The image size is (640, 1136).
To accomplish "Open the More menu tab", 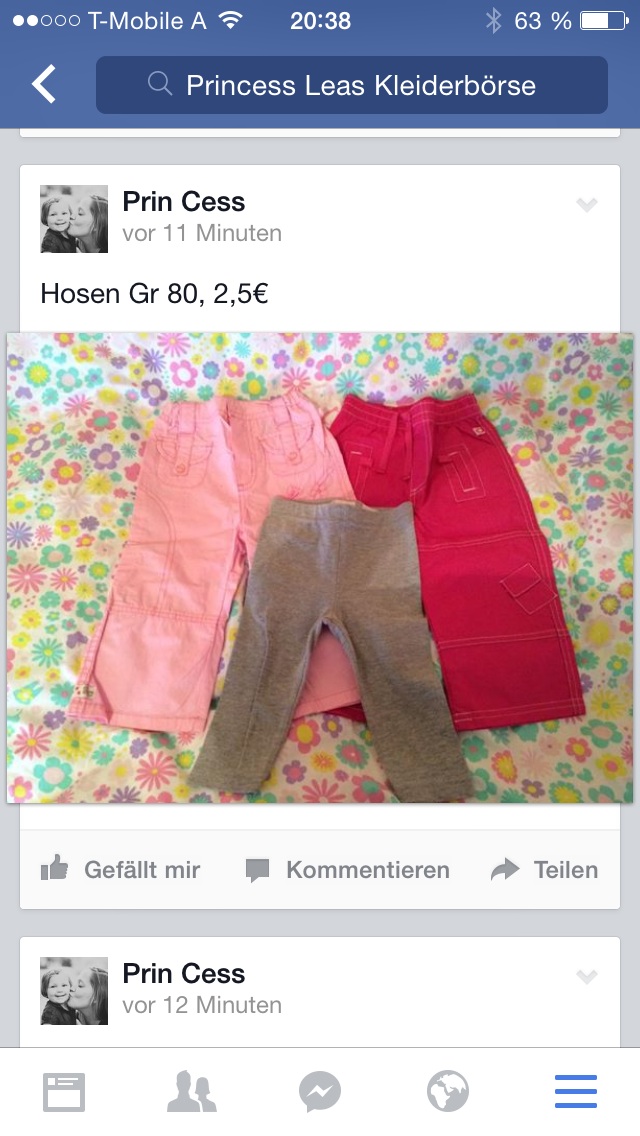I will click(x=576, y=1091).
